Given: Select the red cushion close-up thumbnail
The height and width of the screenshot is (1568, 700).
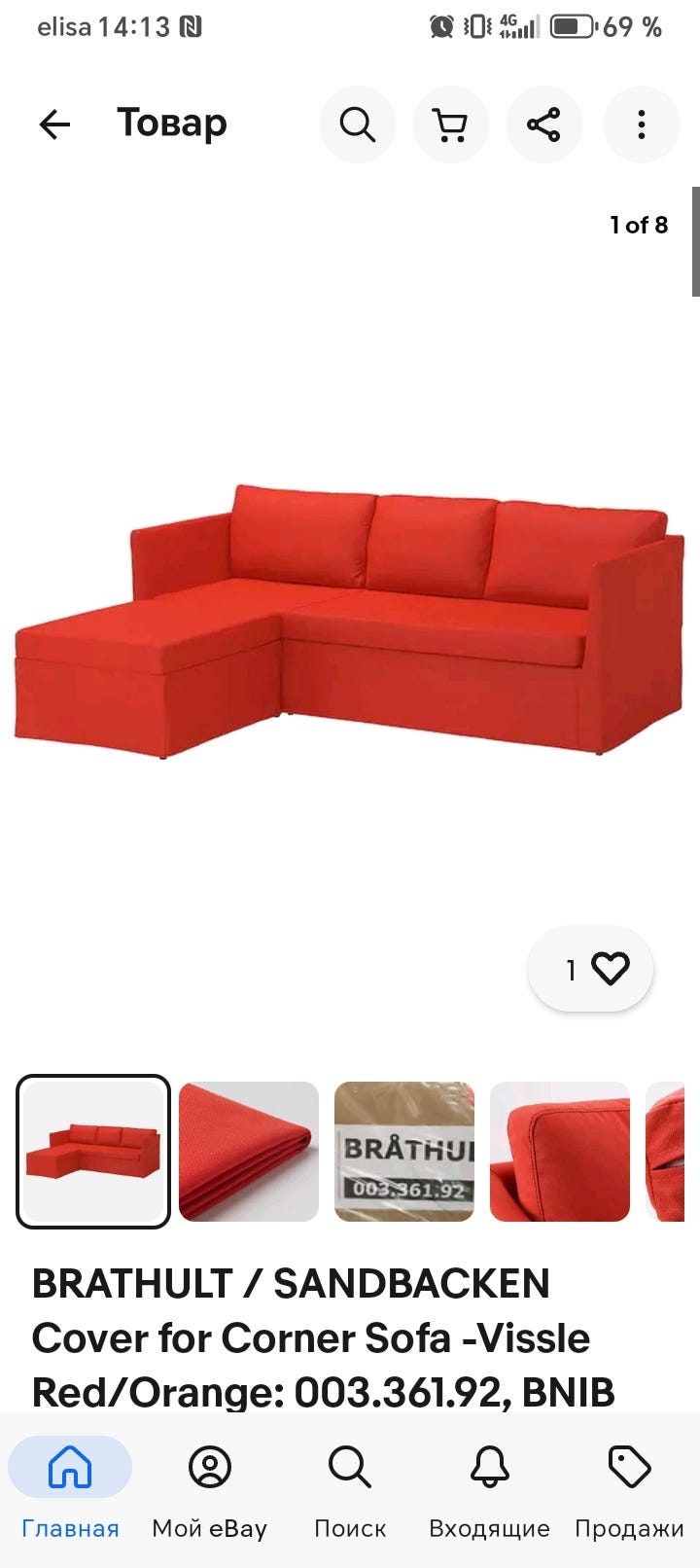Looking at the screenshot, I should [560, 1152].
